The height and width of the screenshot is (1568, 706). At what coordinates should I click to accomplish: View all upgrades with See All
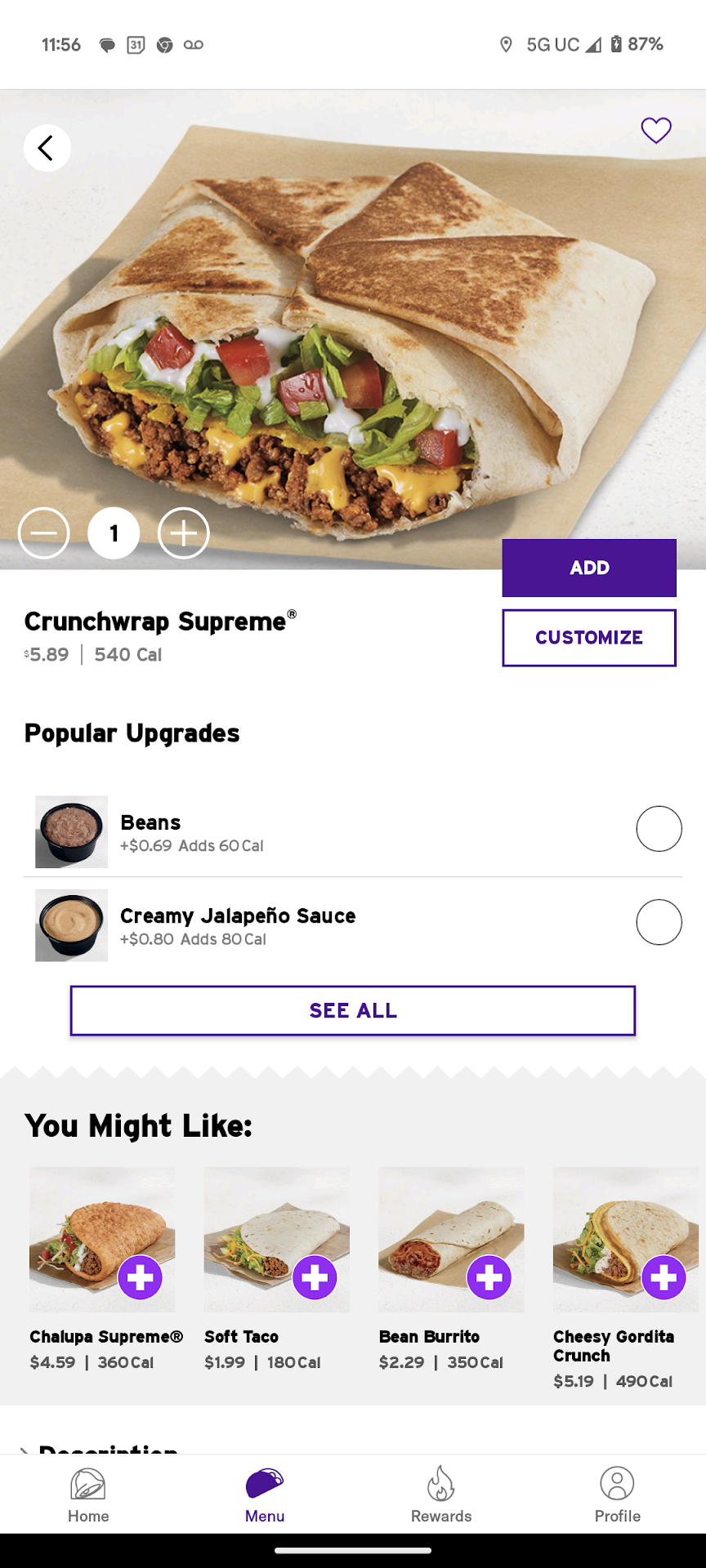click(353, 1010)
